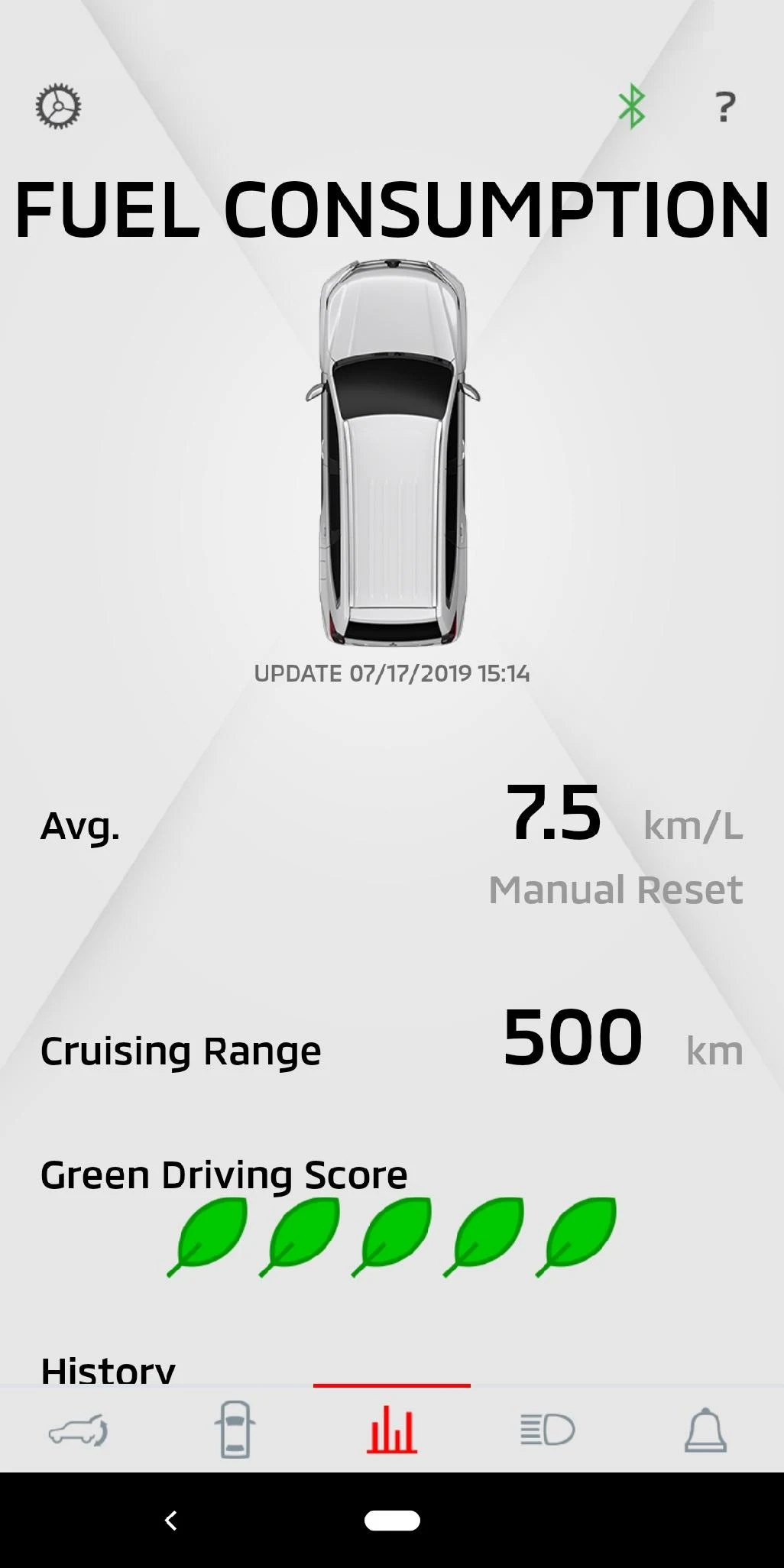
Task: Open the settings gear icon
Action: coord(58,107)
